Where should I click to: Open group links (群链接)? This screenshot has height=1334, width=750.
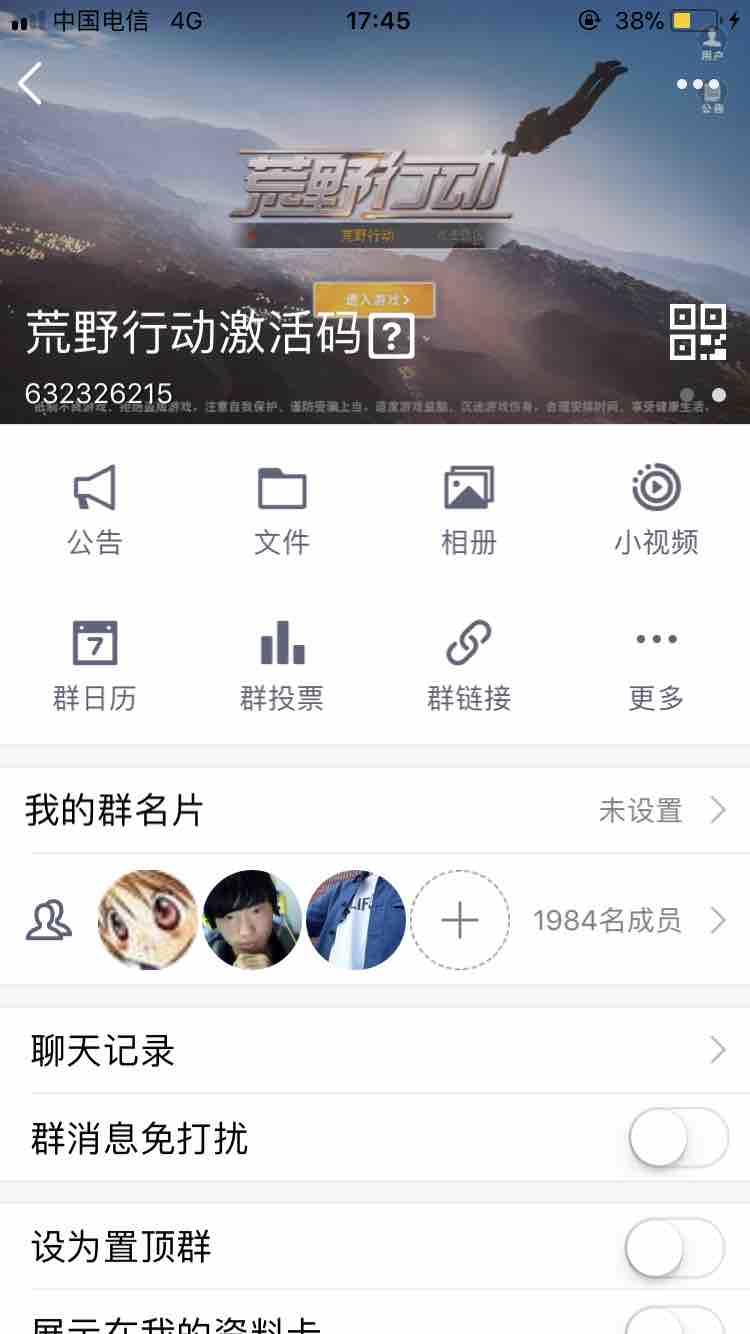(469, 665)
